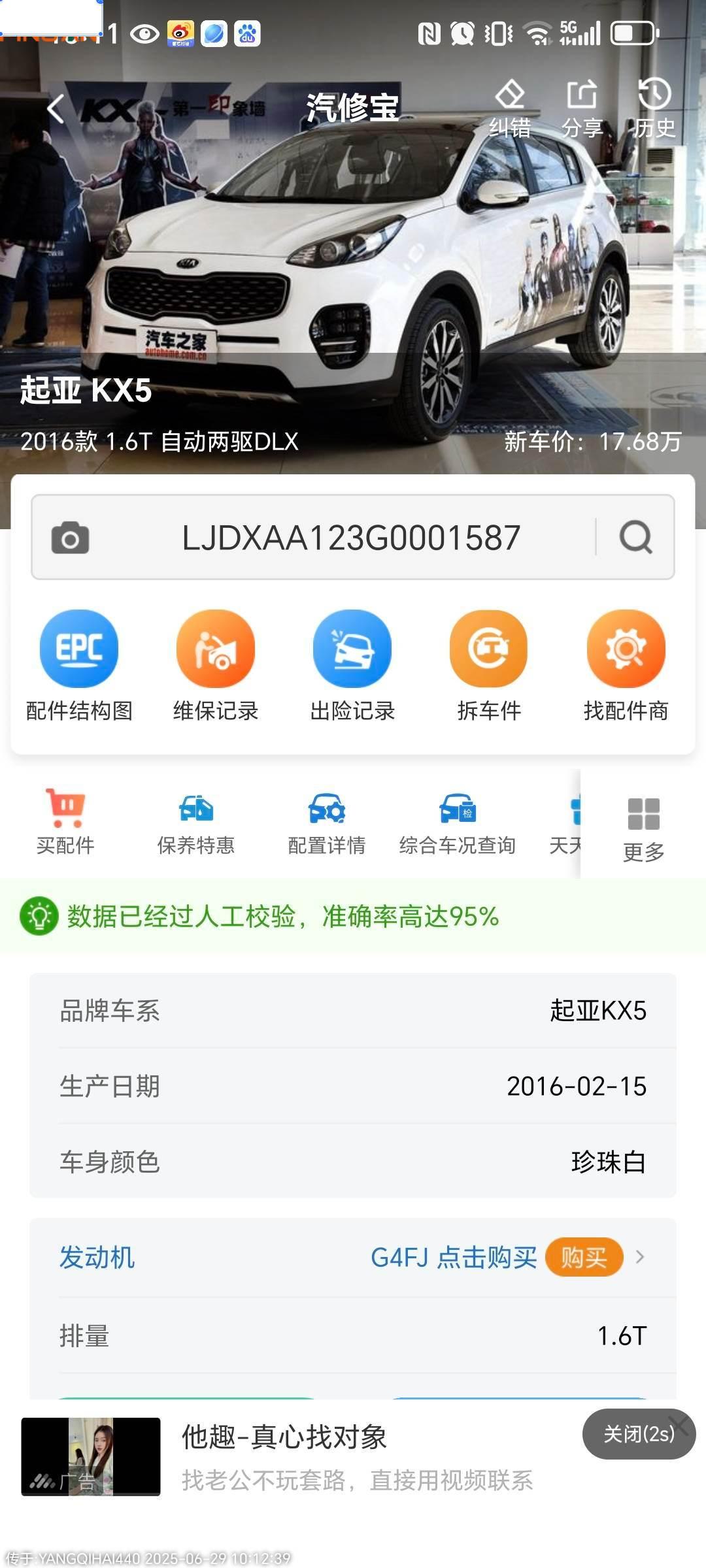Viewport: 706px width, 1568px height.
Task: Open 买配件 parts shopping
Action: pos(65,823)
